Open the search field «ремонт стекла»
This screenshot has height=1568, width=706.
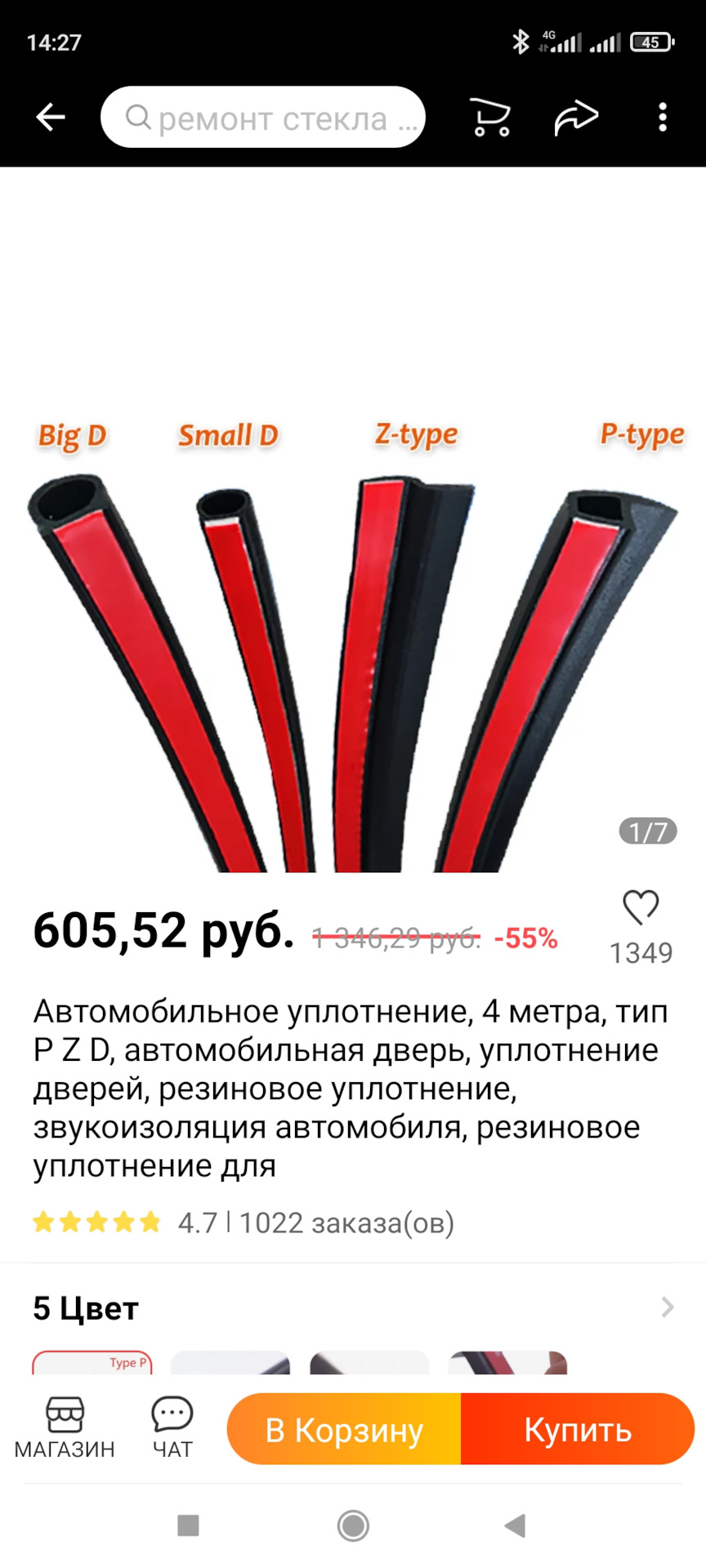click(263, 118)
